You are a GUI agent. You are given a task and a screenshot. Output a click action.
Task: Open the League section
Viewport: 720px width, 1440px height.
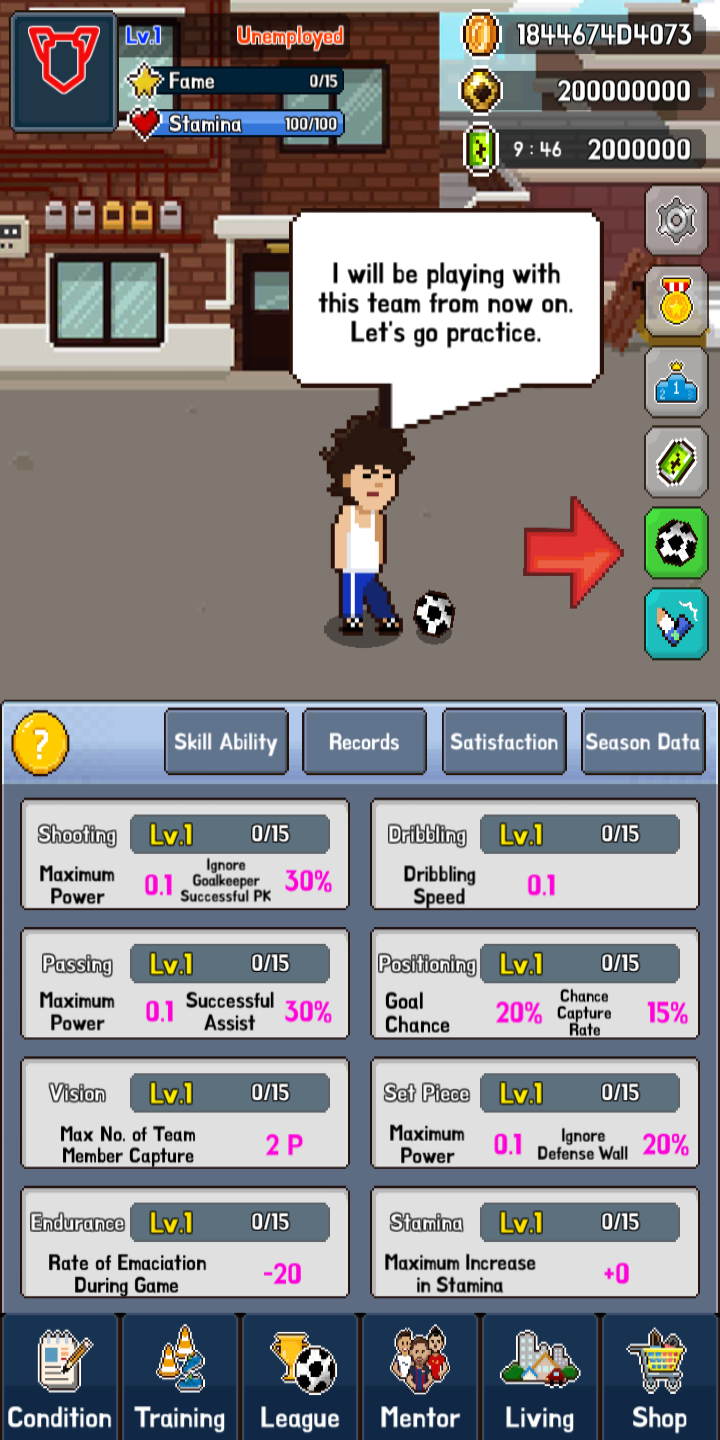pyautogui.click(x=300, y=1377)
